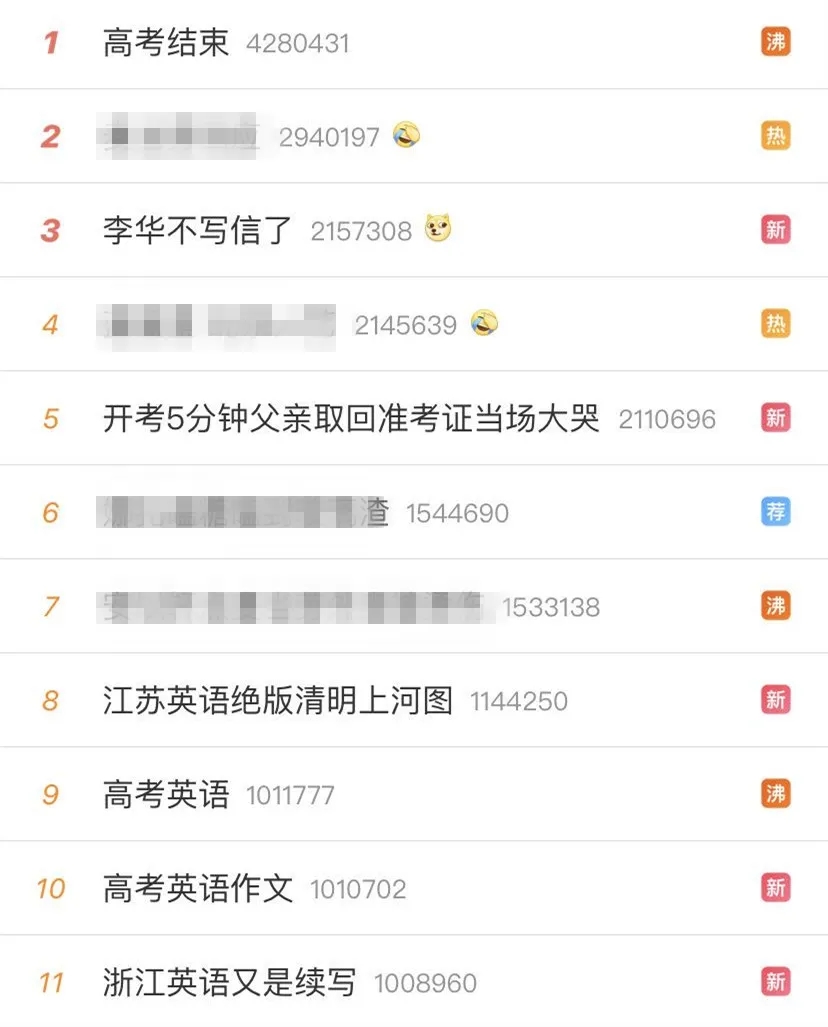The height and width of the screenshot is (1027, 828).
Task: Click the 沸 badge next to 高考结束
Action: point(775,42)
